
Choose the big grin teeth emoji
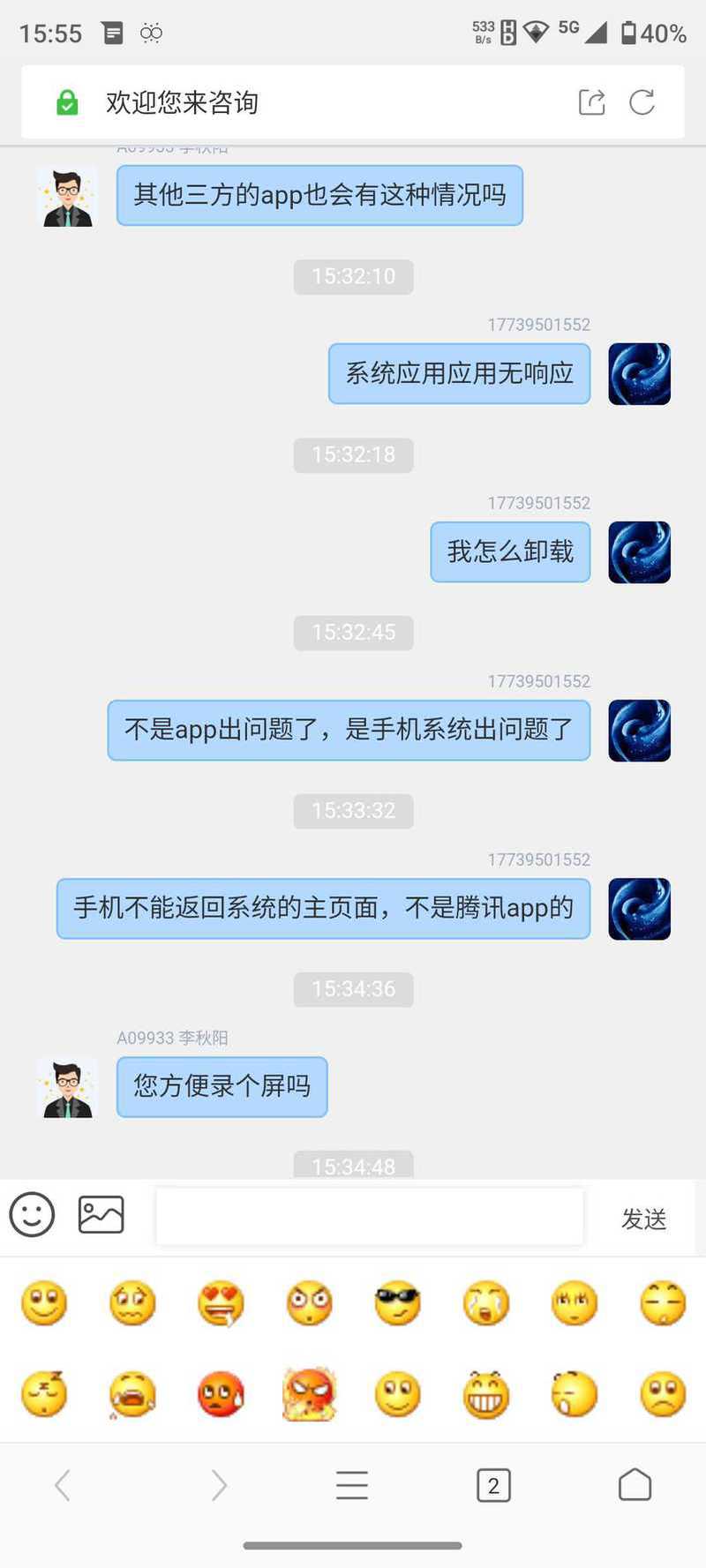tap(485, 1394)
